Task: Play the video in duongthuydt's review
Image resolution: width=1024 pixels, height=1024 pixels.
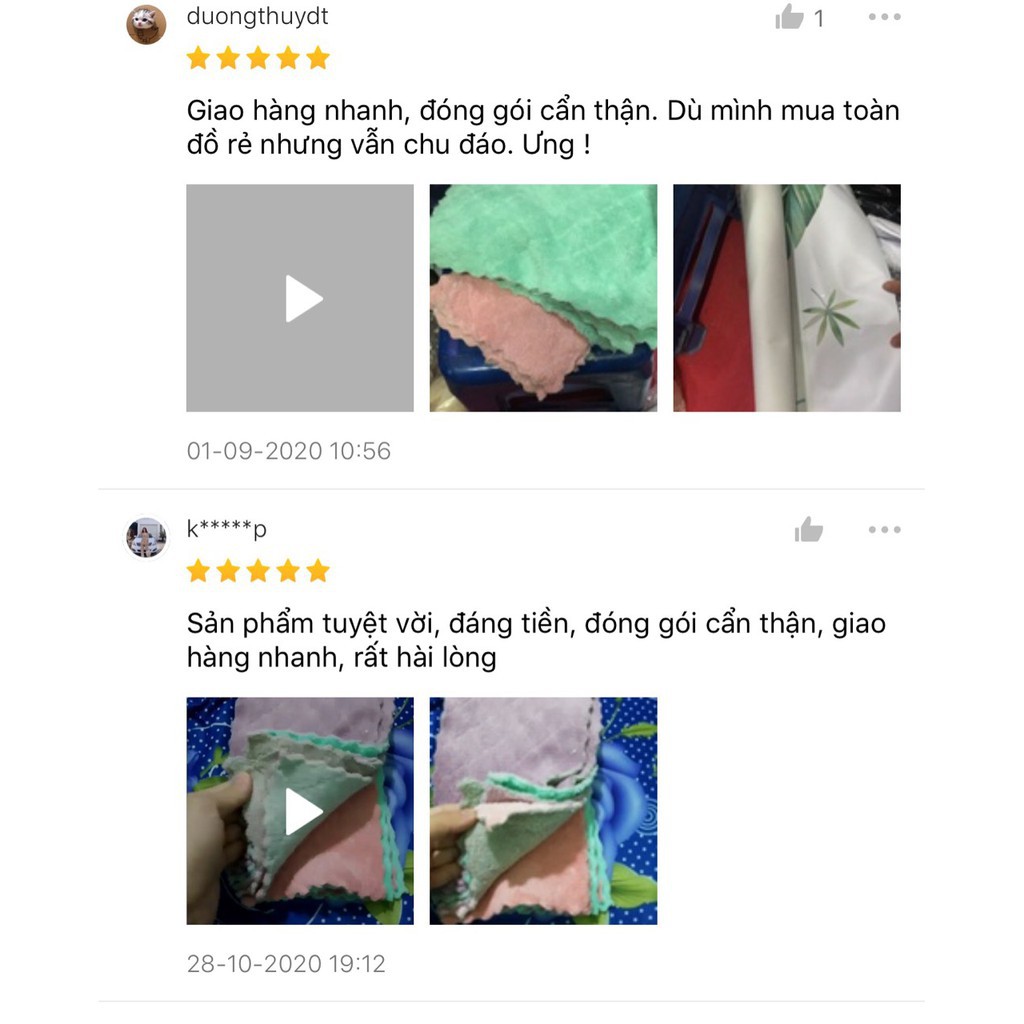Action: [300, 298]
